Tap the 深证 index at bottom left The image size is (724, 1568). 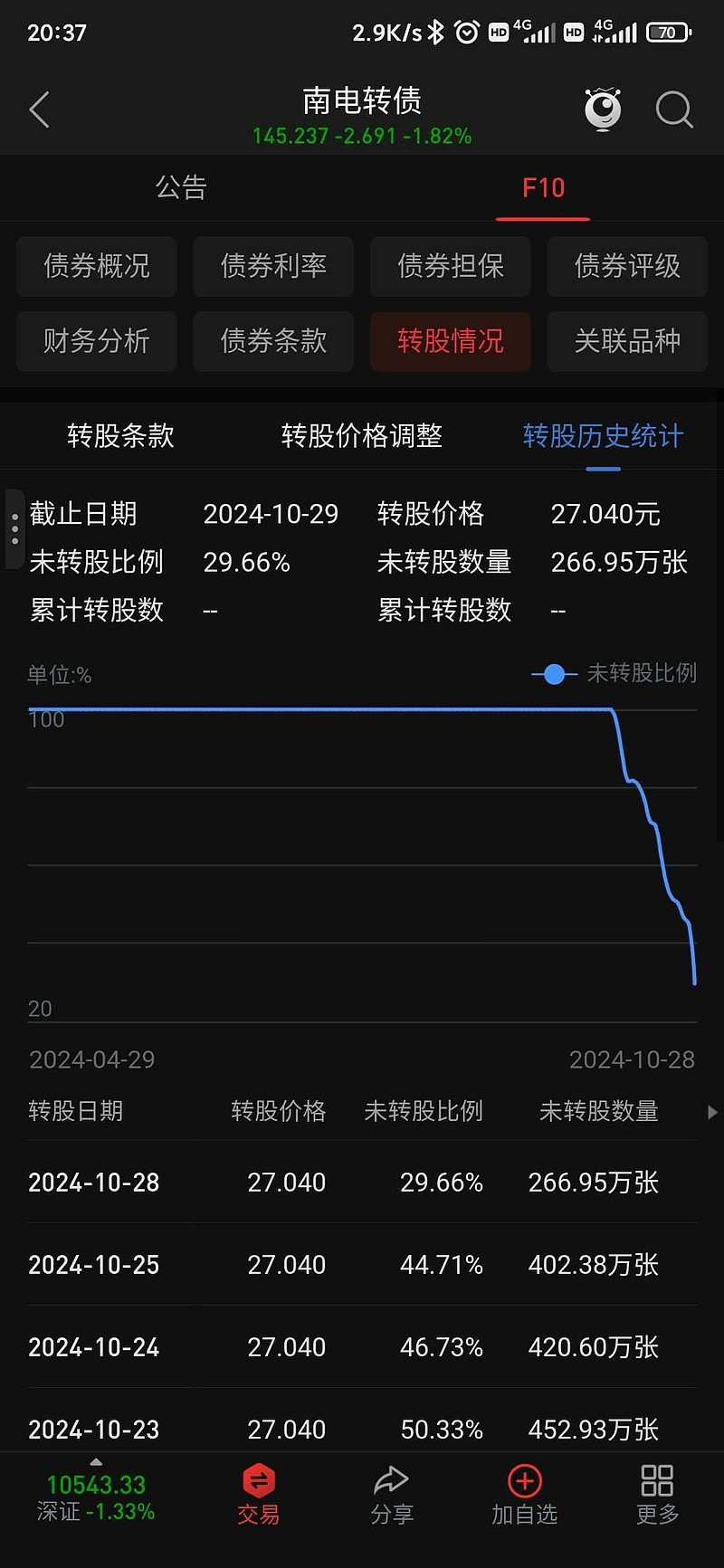(x=94, y=1495)
